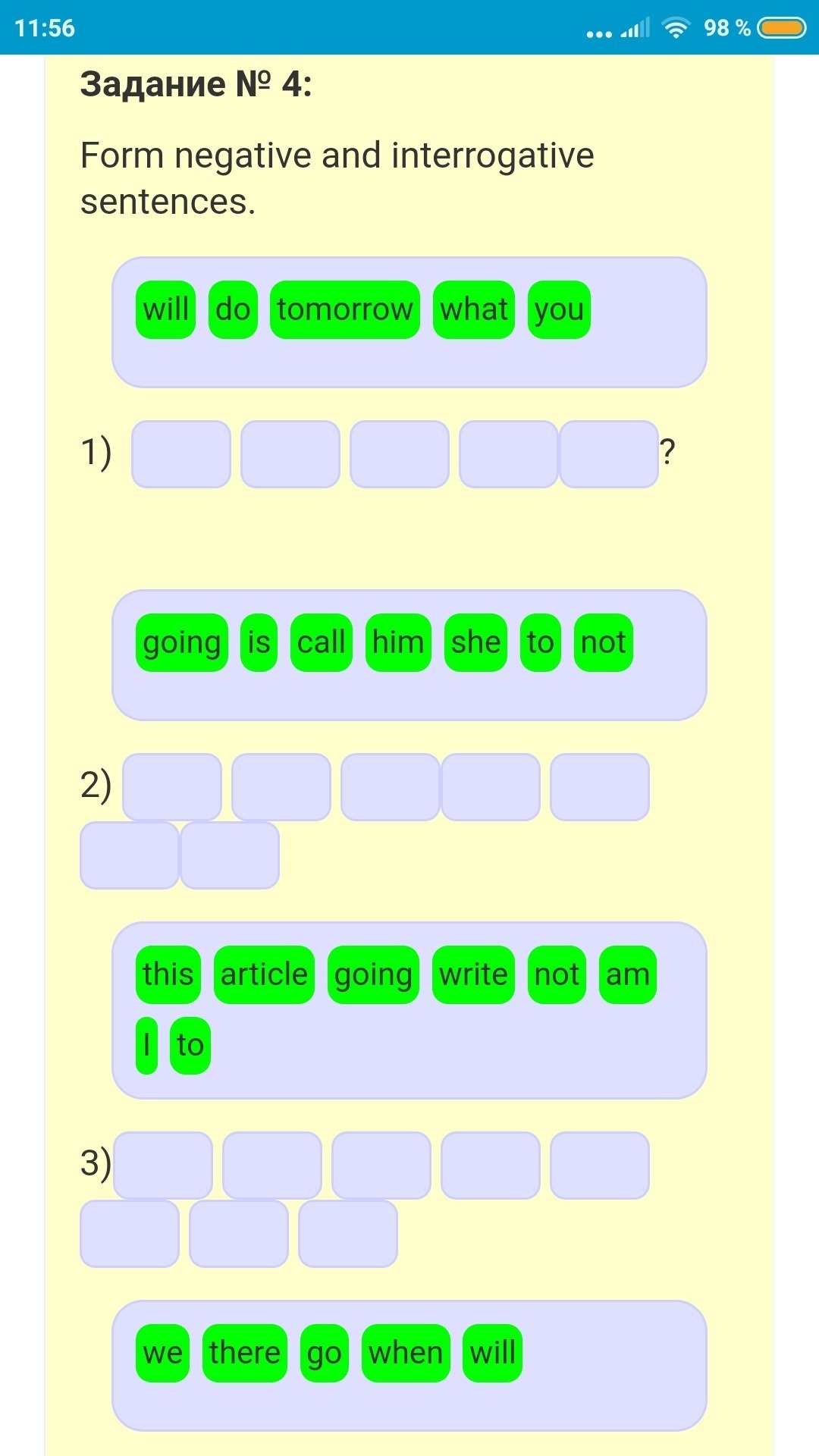This screenshot has height=1456, width=819.
Task: Select the "call" word chip
Action: pos(321,642)
